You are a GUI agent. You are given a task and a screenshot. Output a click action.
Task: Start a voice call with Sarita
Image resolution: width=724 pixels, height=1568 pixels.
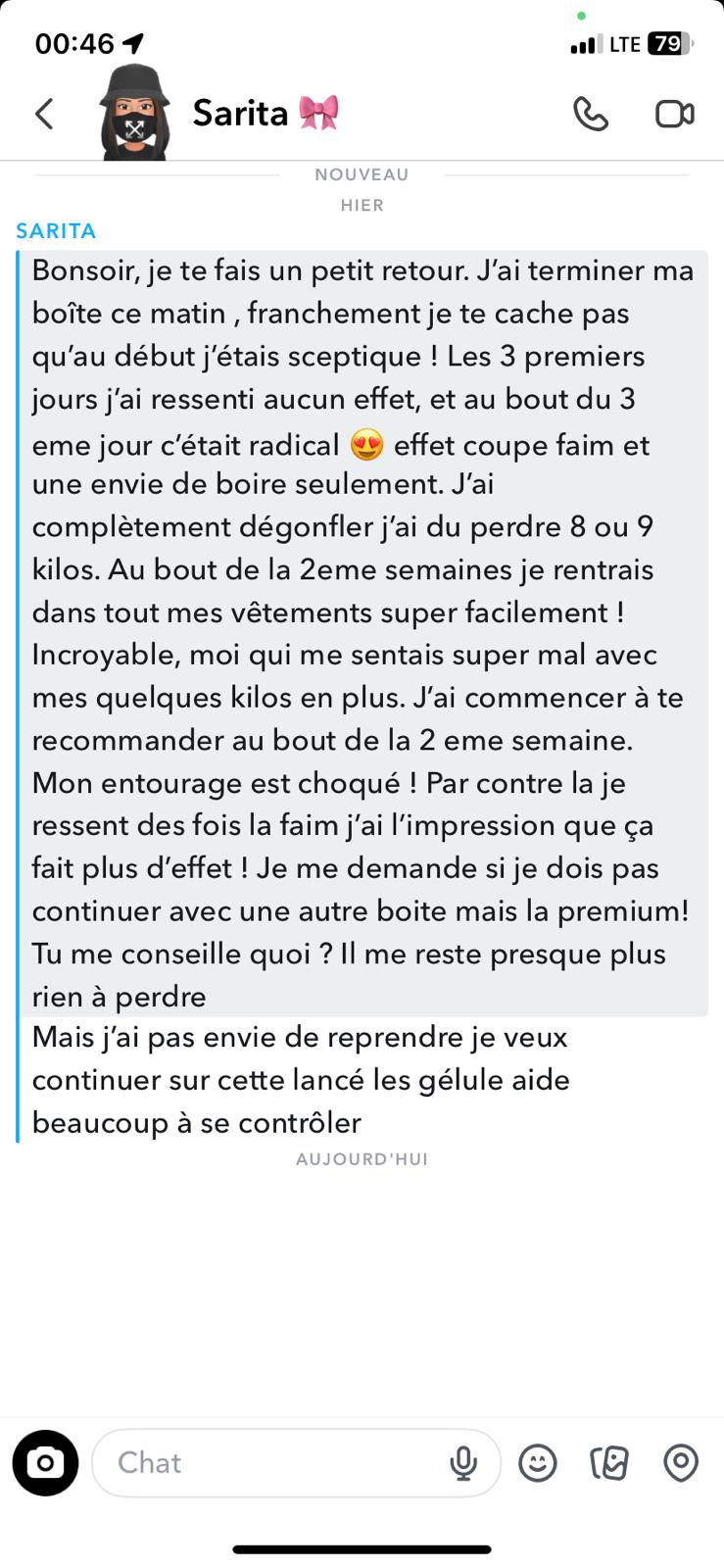tap(591, 114)
